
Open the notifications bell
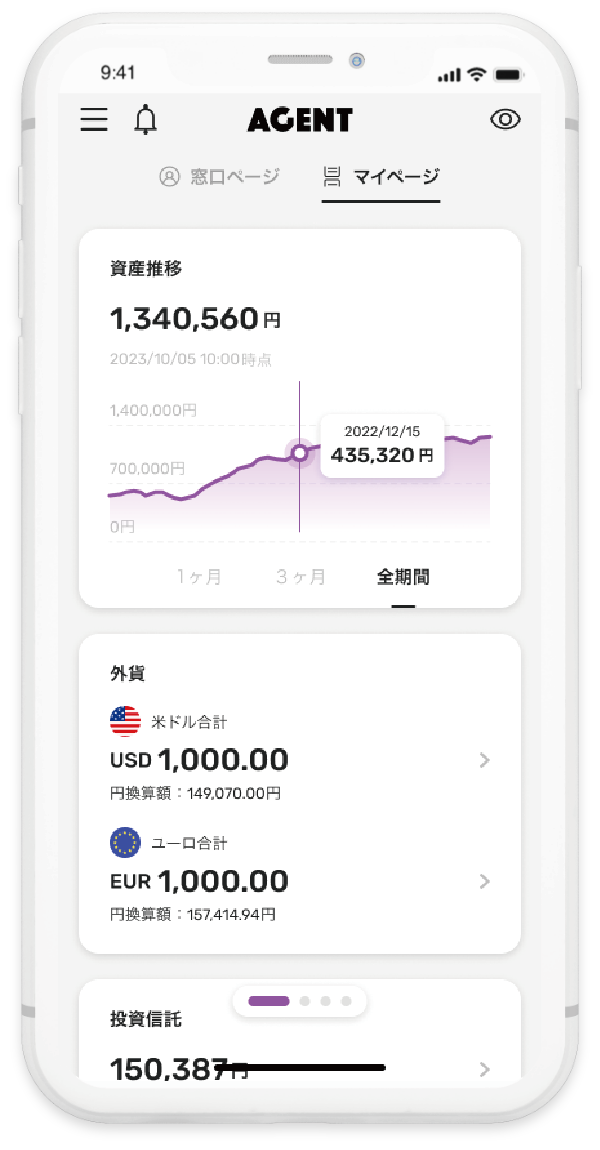(x=146, y=120)
